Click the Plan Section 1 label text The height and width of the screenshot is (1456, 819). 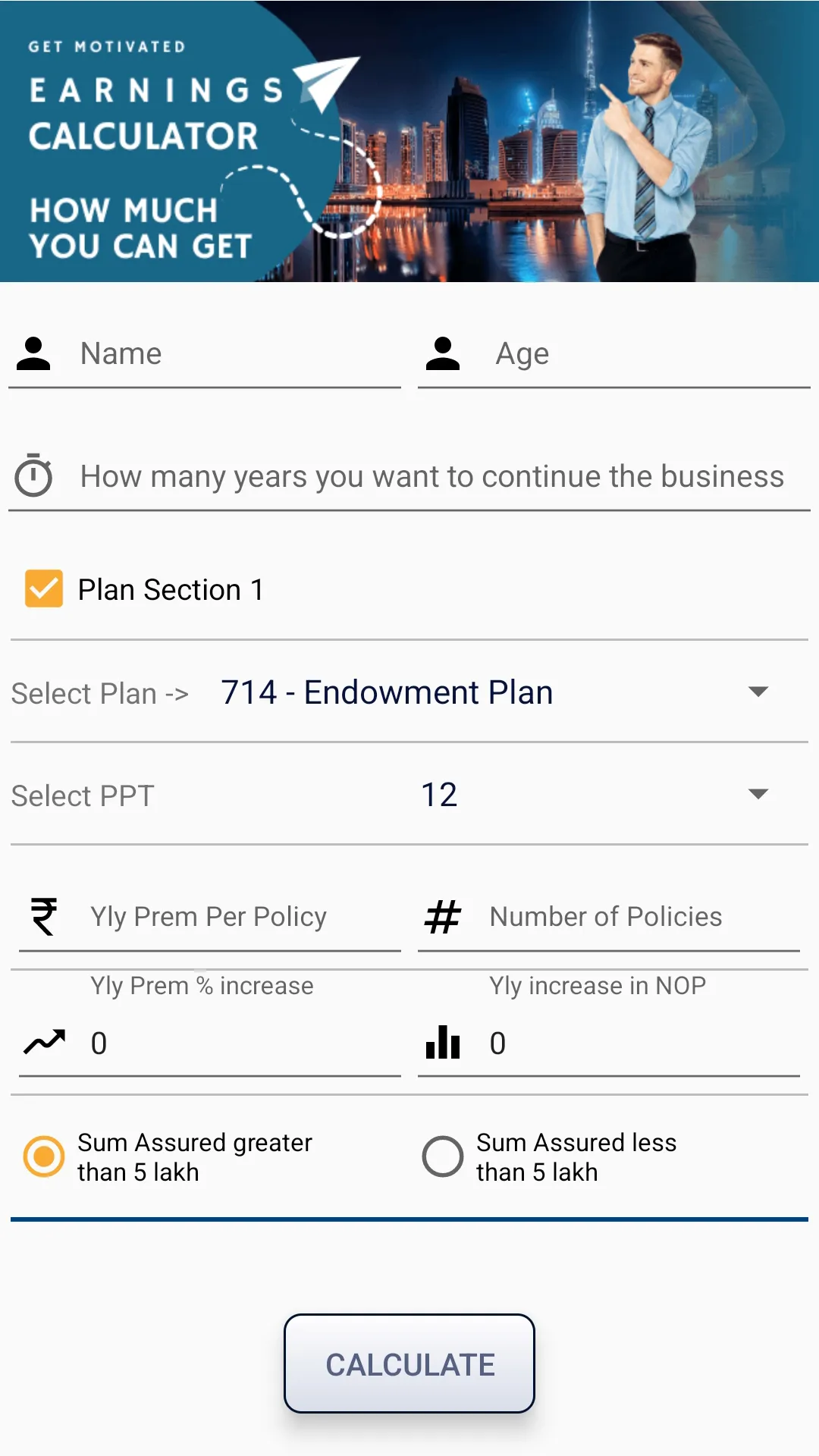pos(170,589)
